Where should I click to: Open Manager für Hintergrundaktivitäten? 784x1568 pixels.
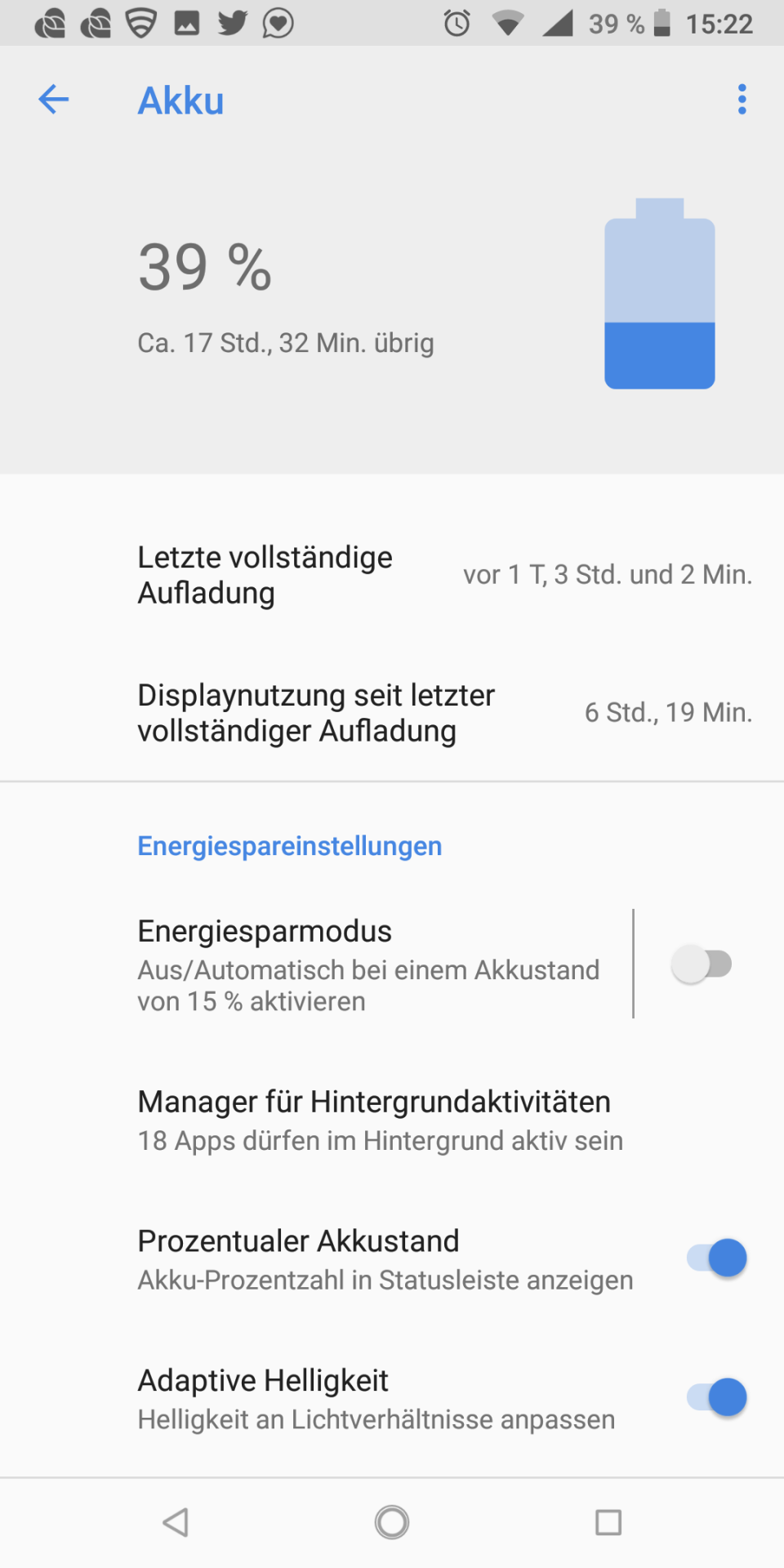pos(381,1120)
